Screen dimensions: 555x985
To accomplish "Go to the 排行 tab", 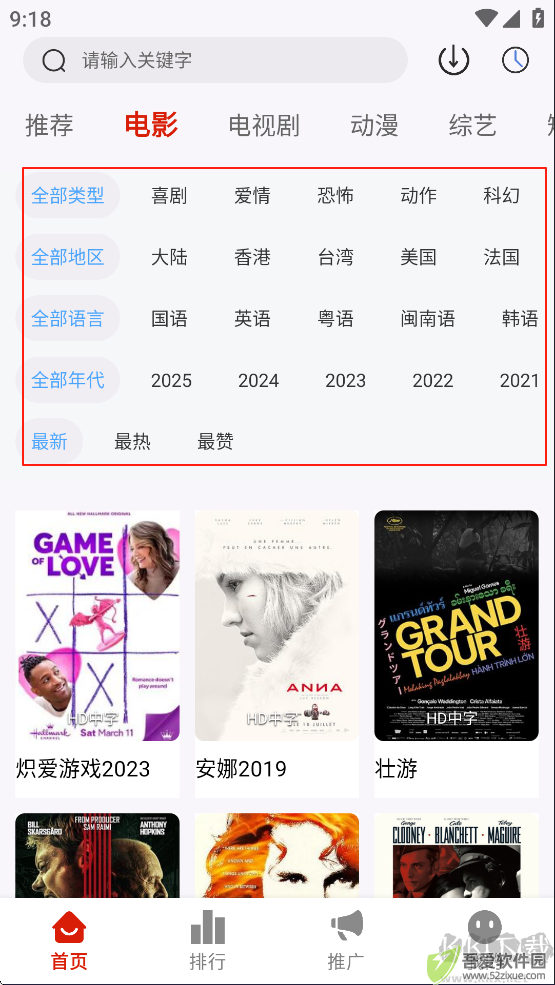I will coord(207,940).
